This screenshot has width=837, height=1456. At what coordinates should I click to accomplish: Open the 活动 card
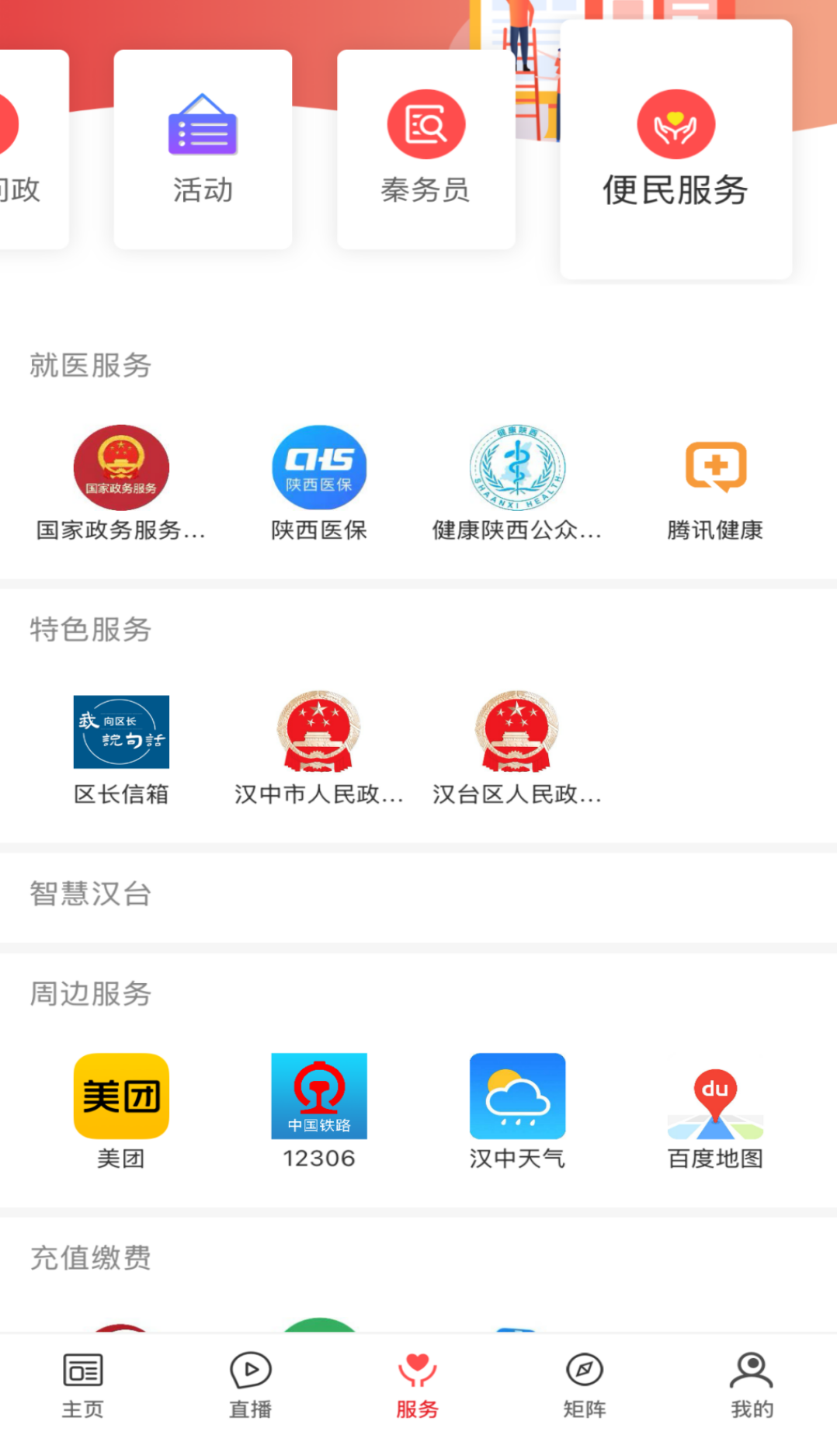[x=203, y=149]
